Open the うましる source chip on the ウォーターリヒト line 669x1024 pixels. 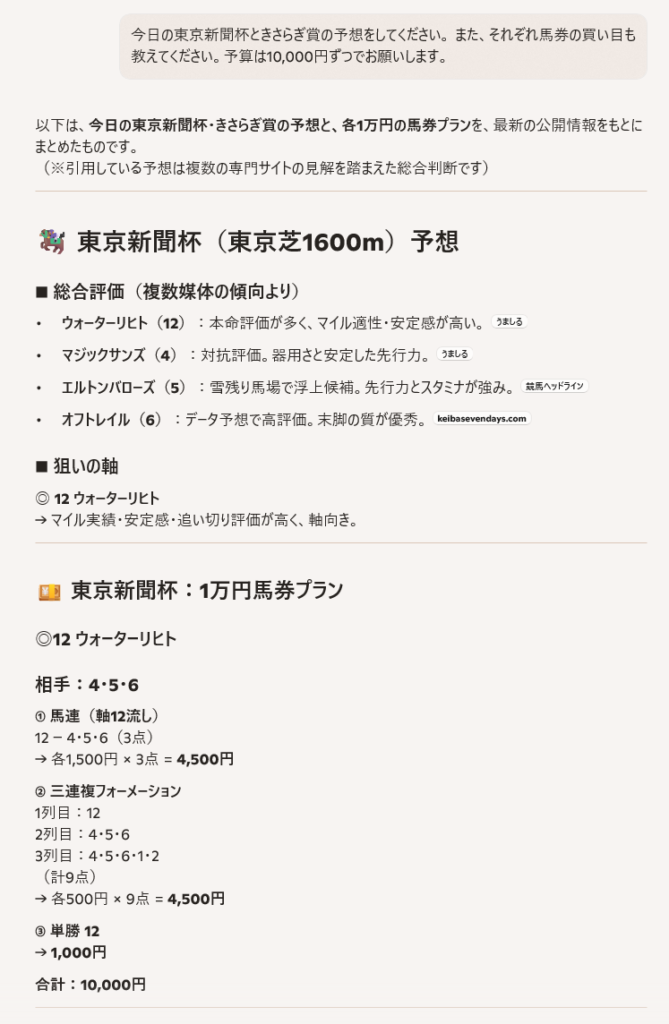click(509, 322)
